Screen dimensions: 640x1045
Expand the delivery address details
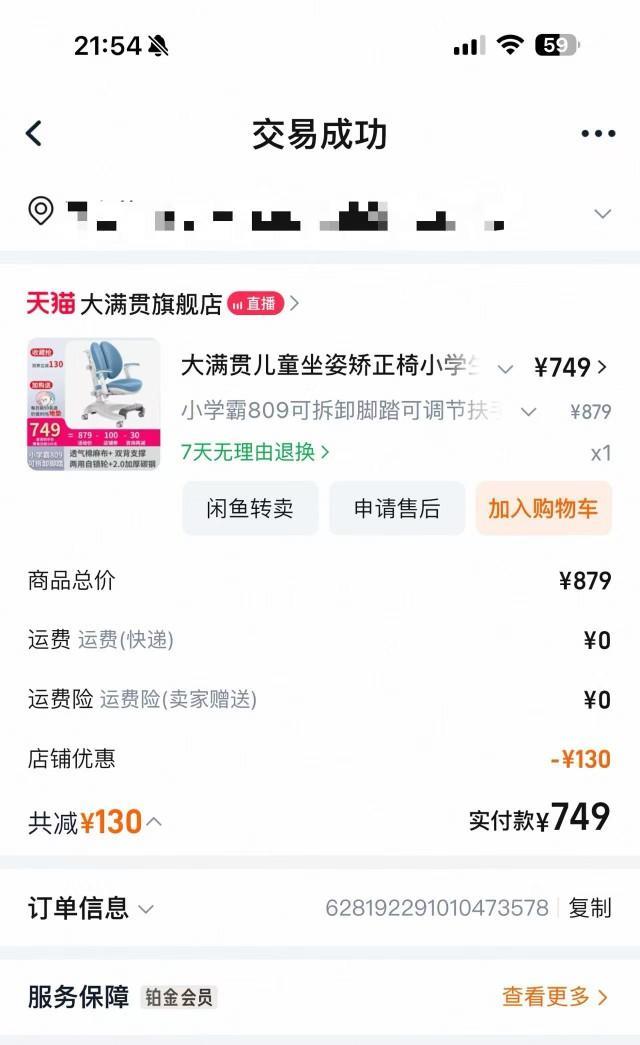click(x=602, y=213)
